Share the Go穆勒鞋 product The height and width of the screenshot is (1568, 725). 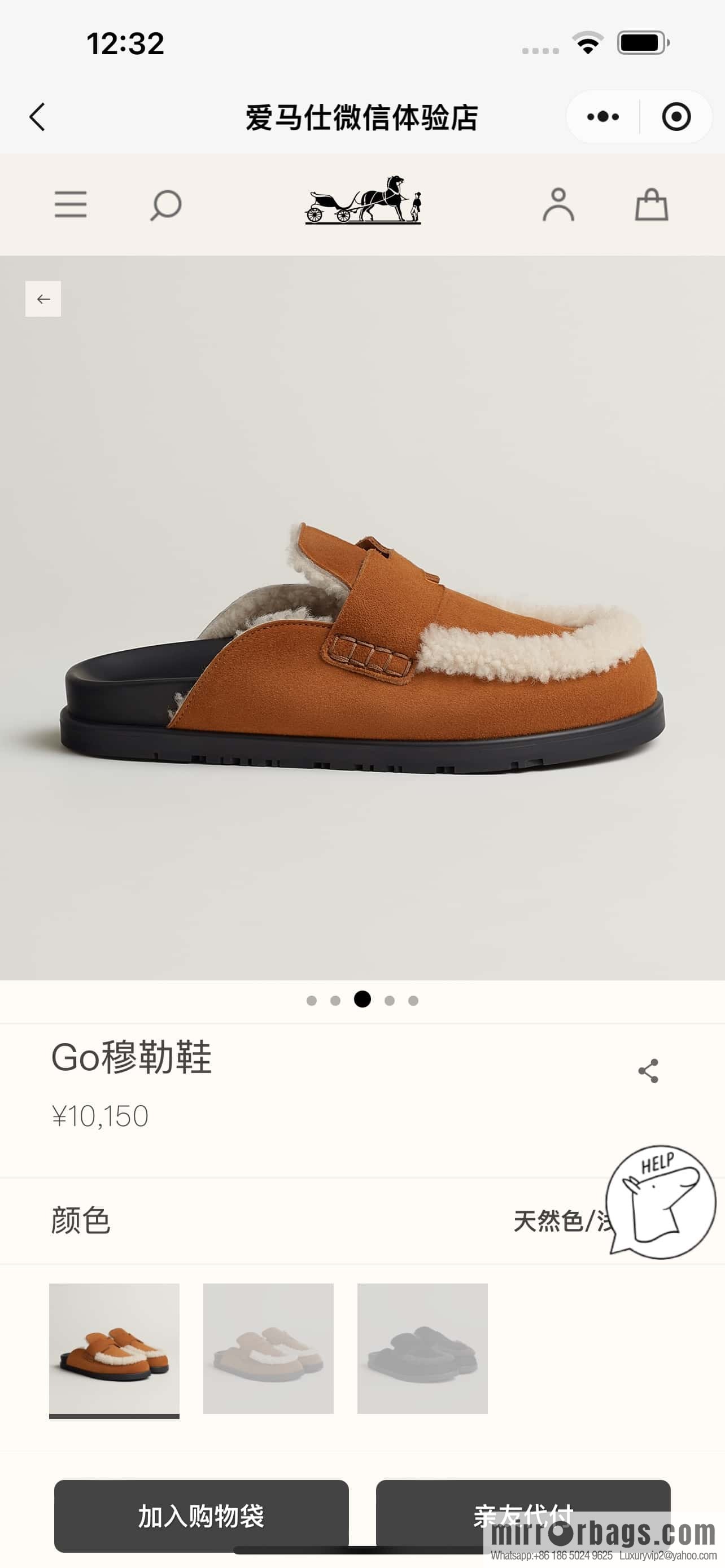point(648,1071)
